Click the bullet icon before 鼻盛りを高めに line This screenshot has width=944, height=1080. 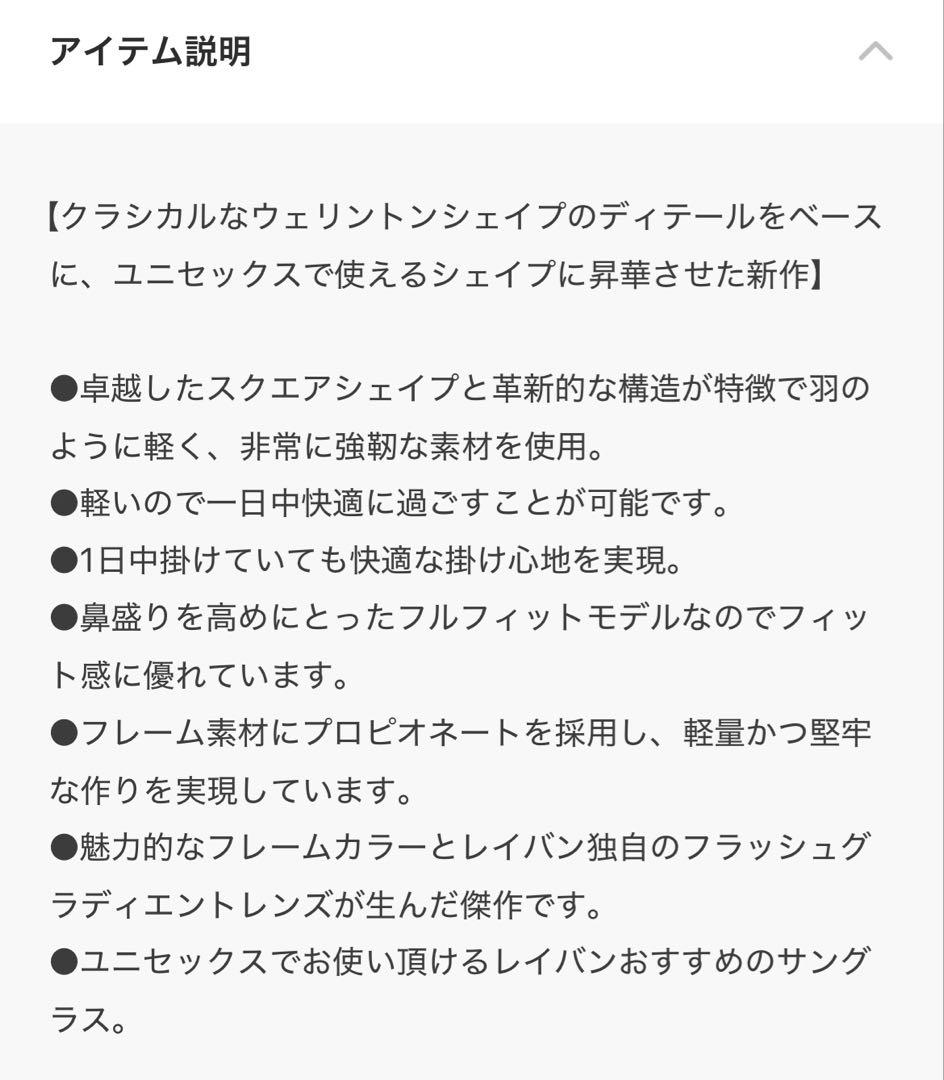[x=62, y=617]
